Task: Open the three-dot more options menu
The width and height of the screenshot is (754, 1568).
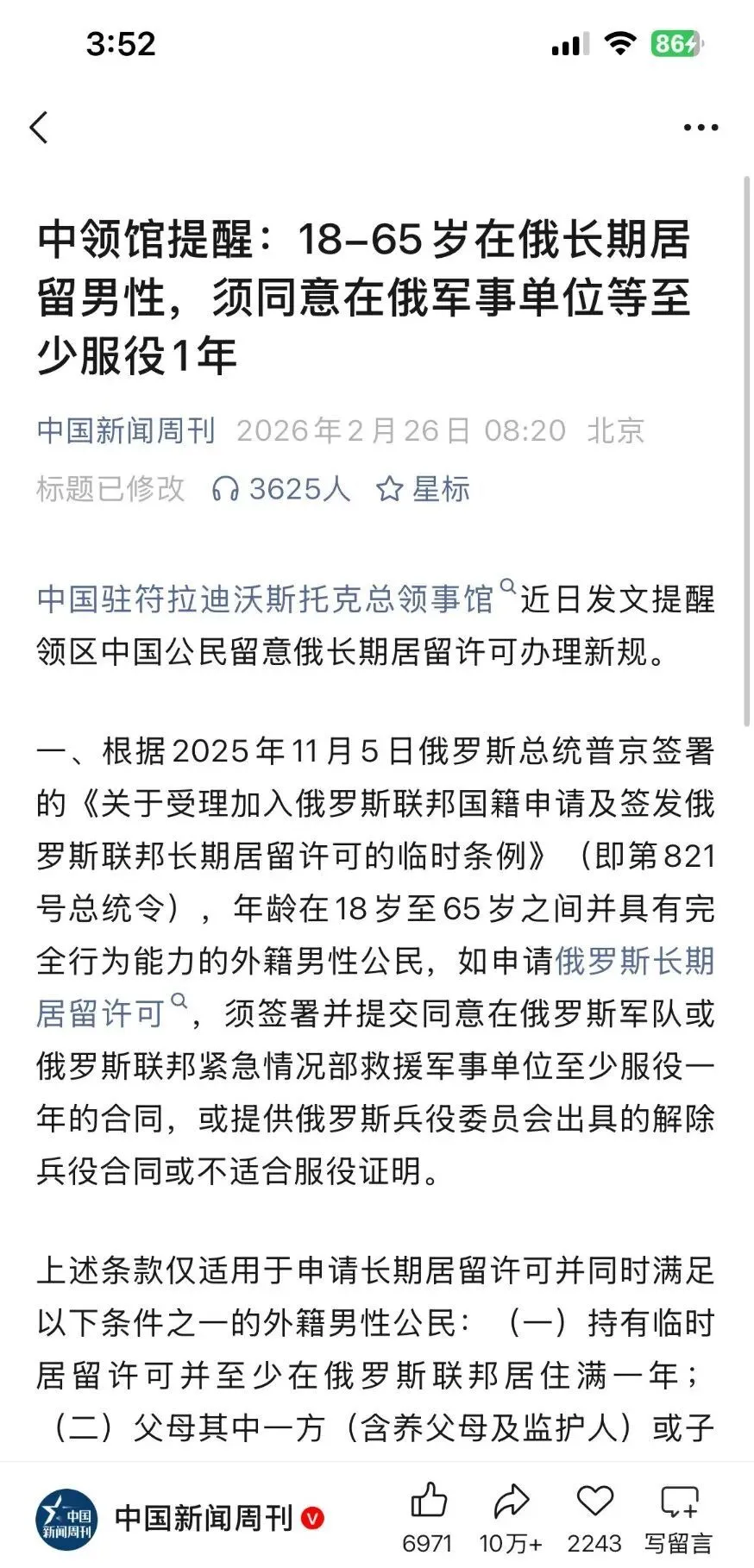Action: (700, 128)
